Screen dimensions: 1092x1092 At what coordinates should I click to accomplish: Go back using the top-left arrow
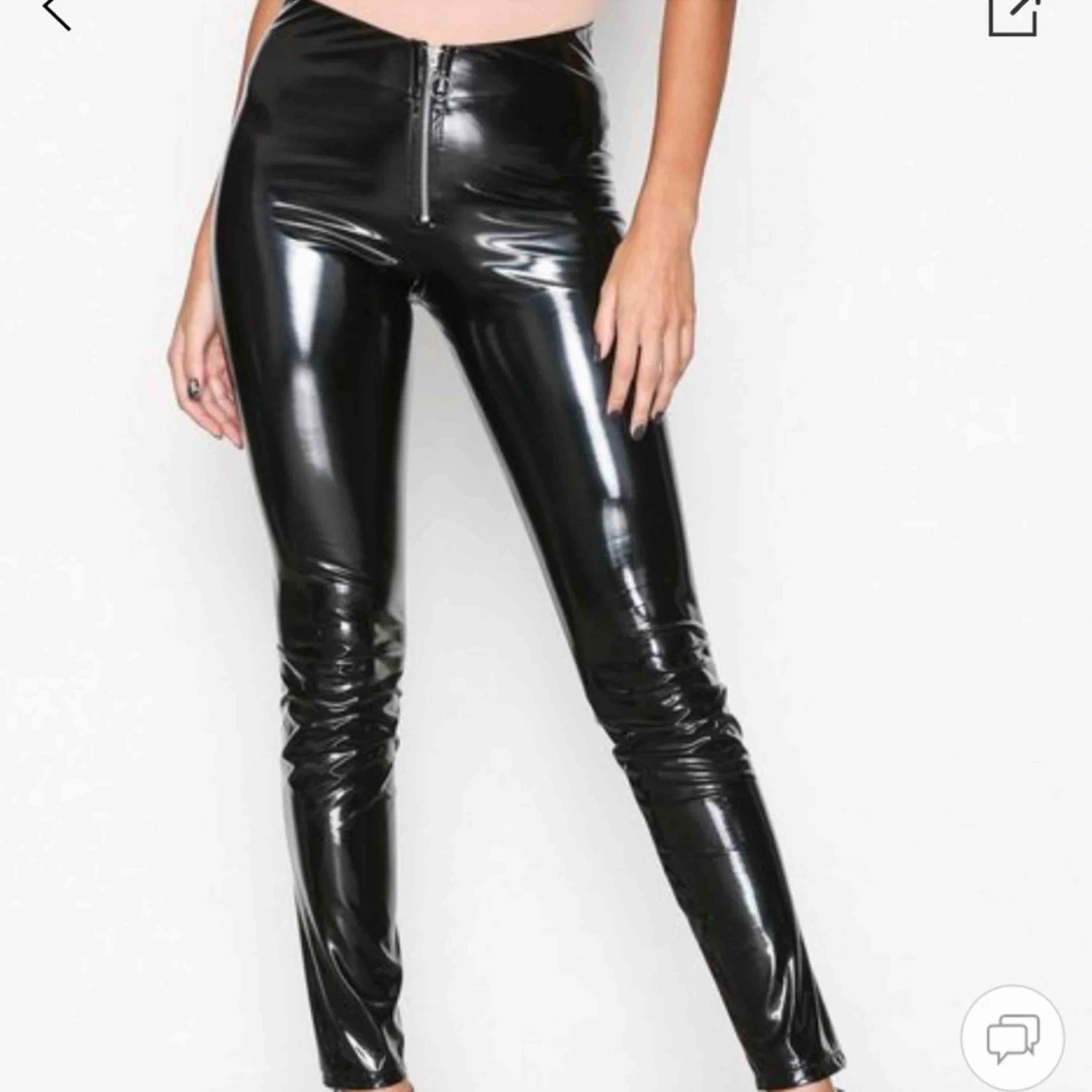56,13
